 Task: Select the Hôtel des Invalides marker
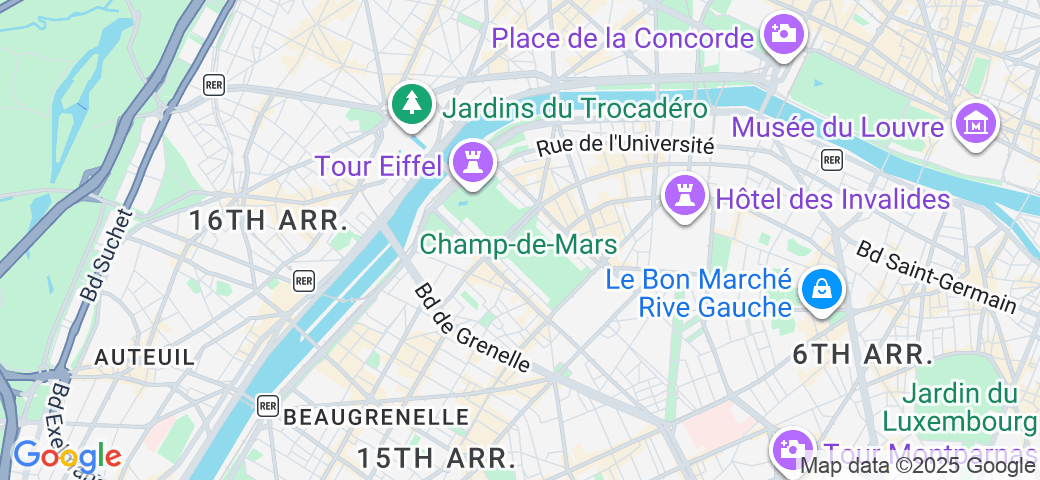click(685, 193)
